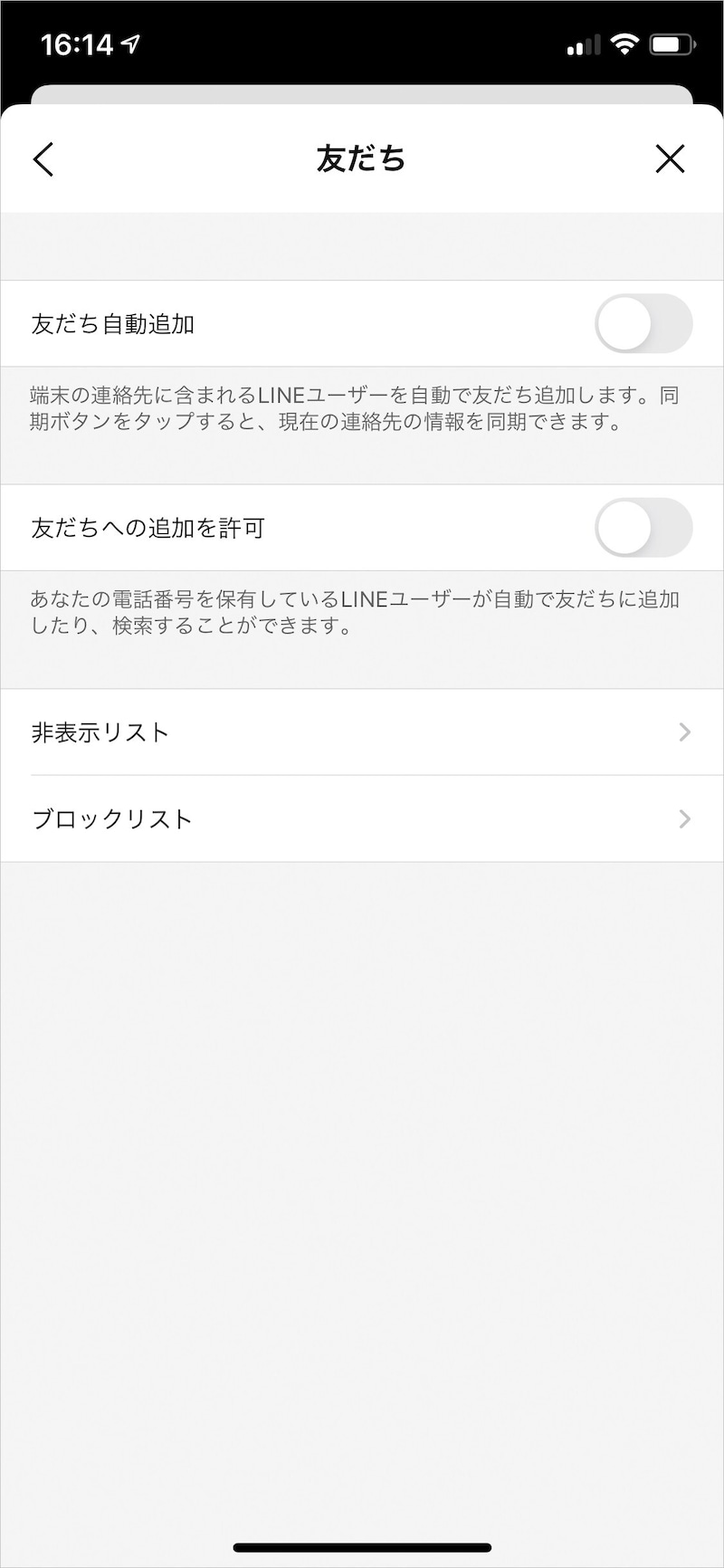
Task: Close the 友だち settings screen with the X
Action: coord(670,158)
